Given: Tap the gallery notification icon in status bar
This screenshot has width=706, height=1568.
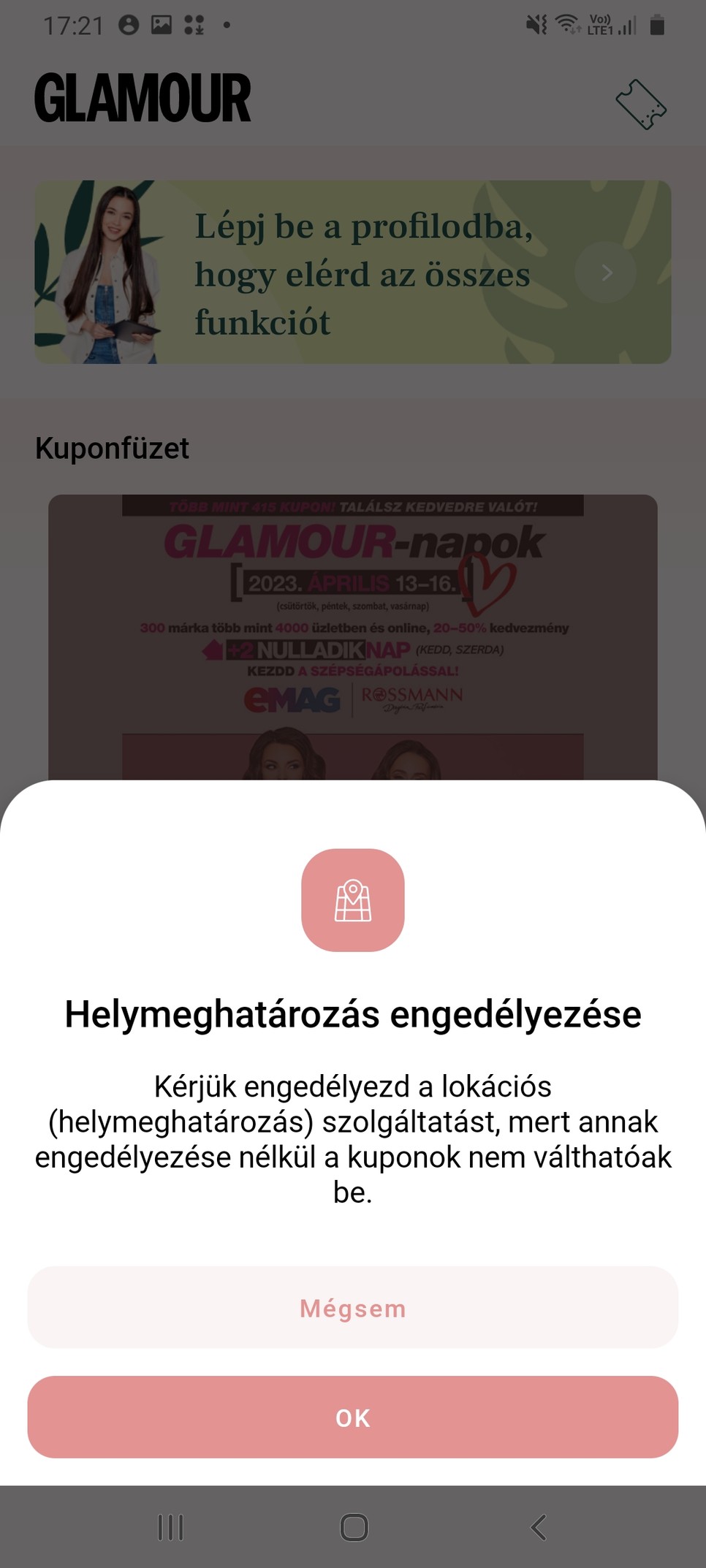Looking at the screenshot, I should [162, 24].
